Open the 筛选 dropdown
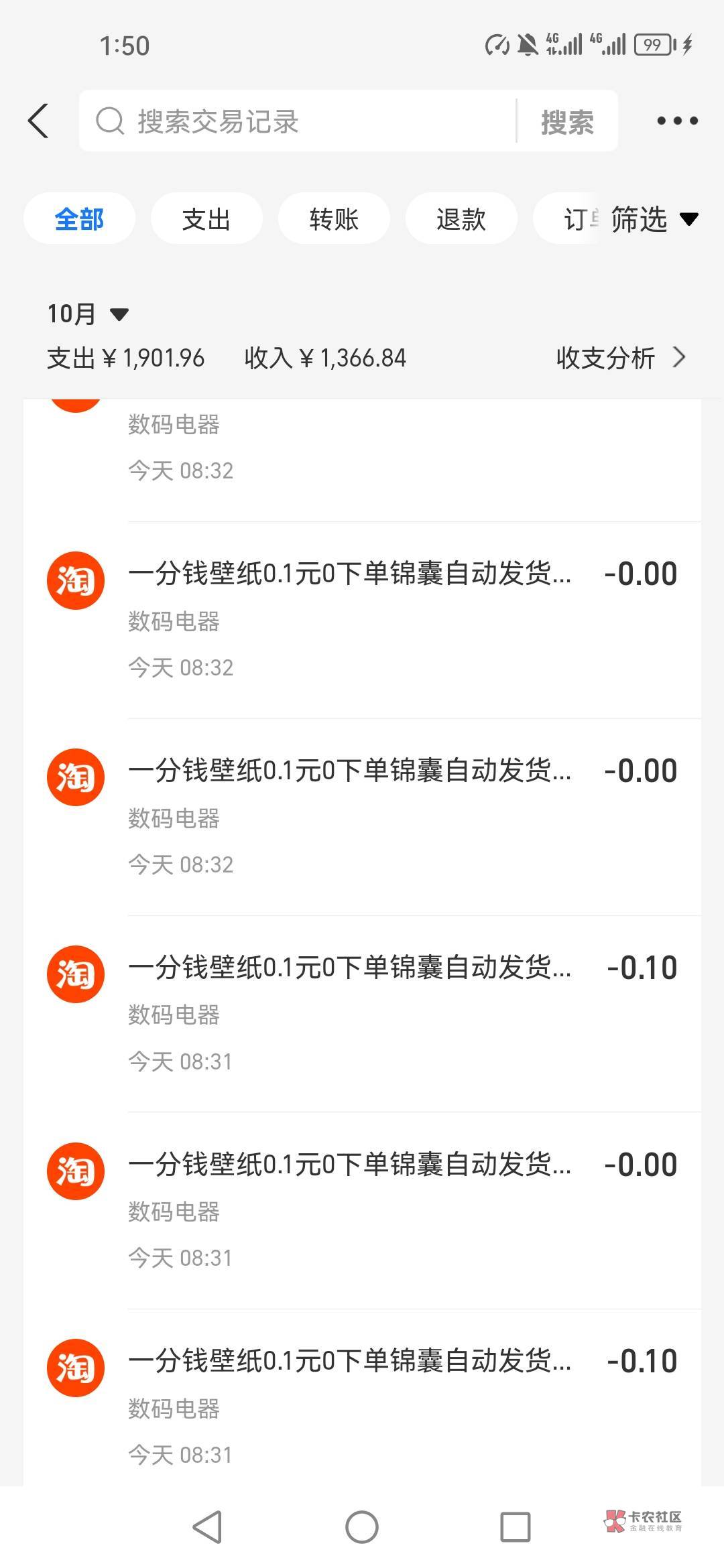 [654, 219]
